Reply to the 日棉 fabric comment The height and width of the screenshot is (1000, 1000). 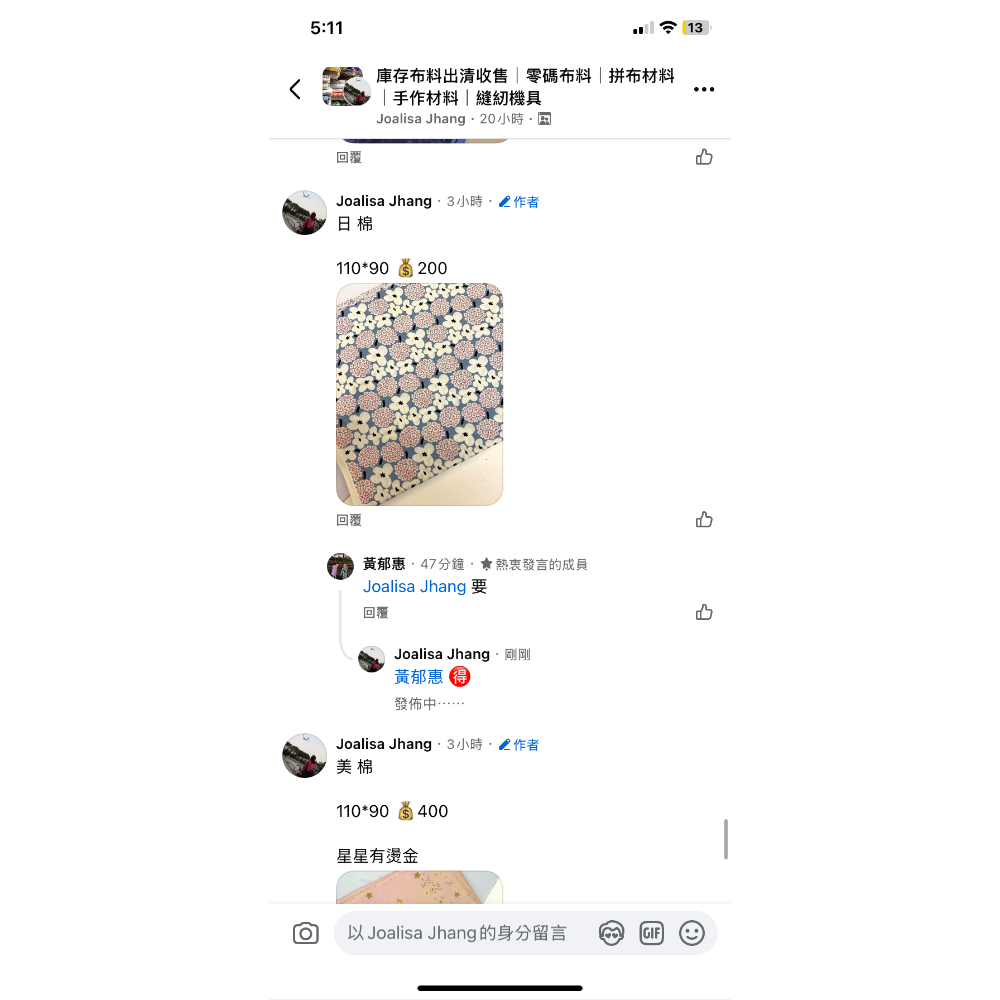tap(349, 520)
